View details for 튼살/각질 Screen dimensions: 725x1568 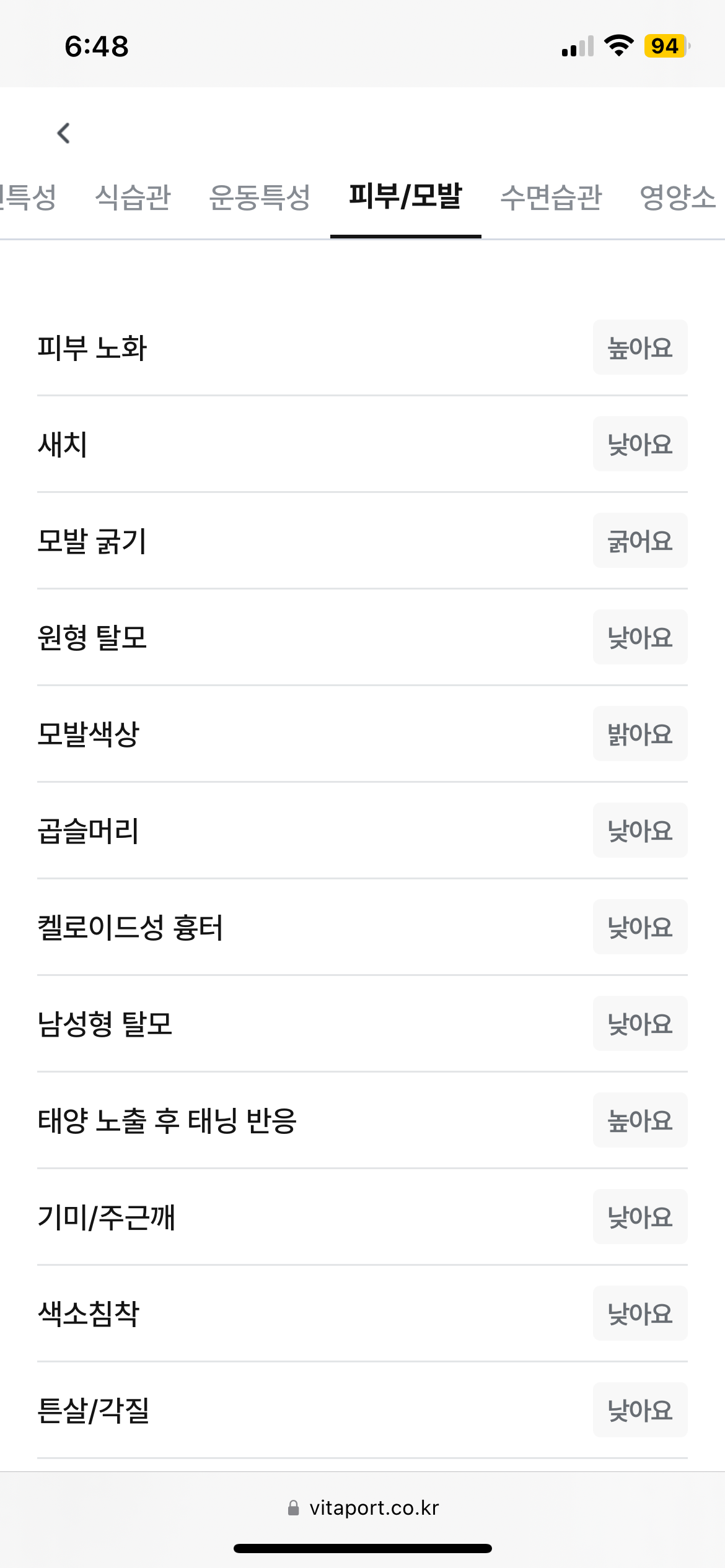[x=362, y=1410]
